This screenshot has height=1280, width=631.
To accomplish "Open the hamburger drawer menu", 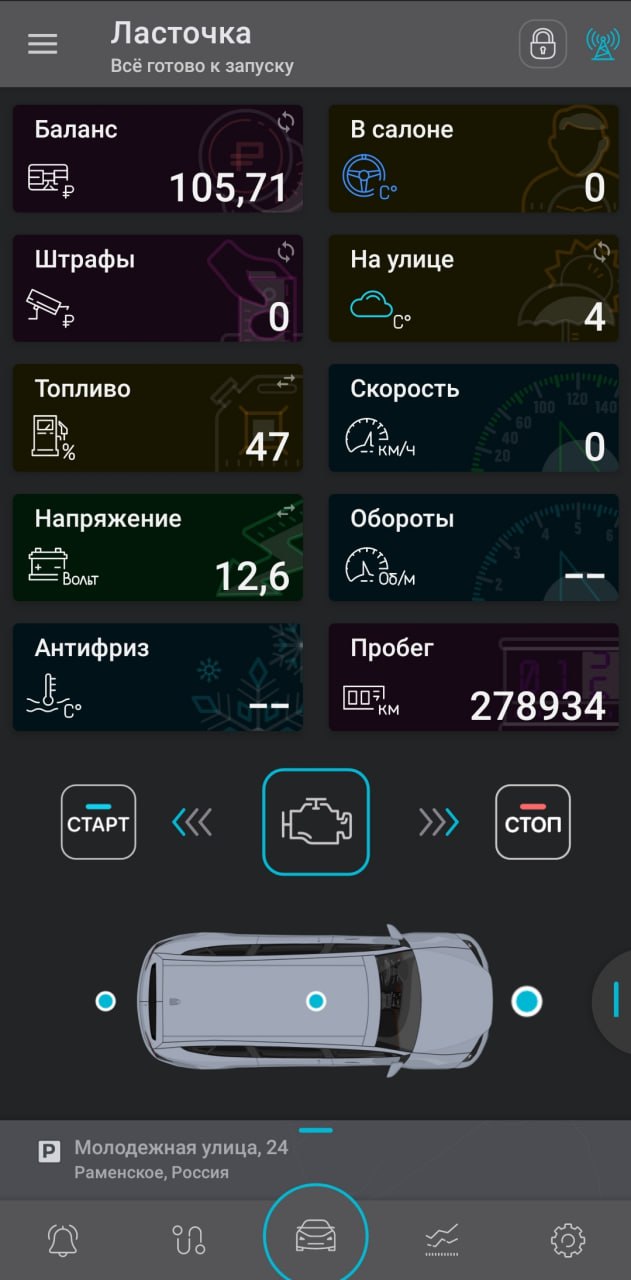I will [x=42, y=44].
